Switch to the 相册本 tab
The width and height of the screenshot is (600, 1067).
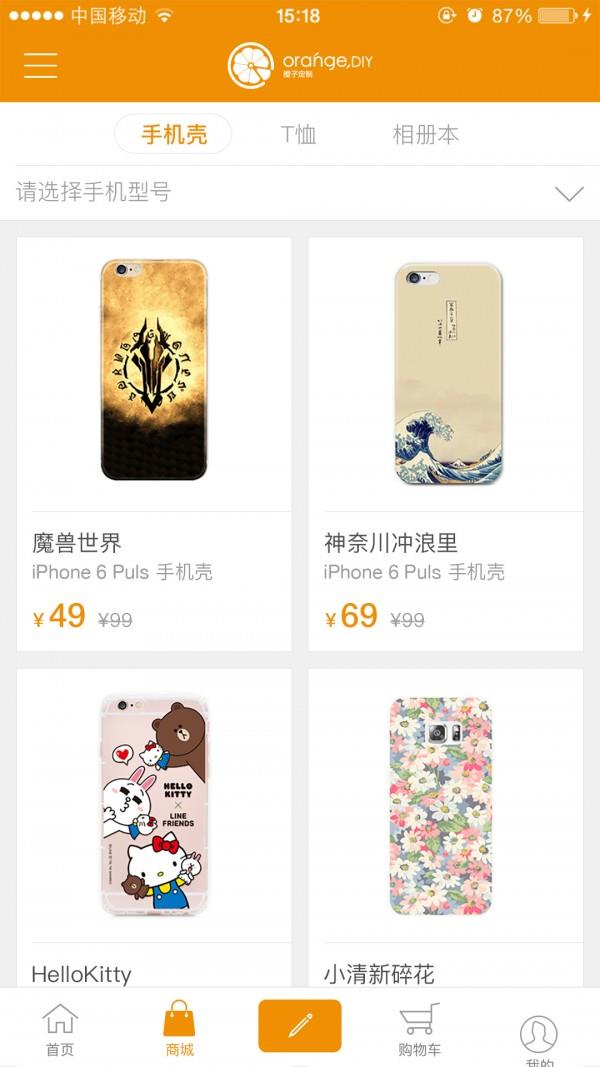tap(425, 135)
